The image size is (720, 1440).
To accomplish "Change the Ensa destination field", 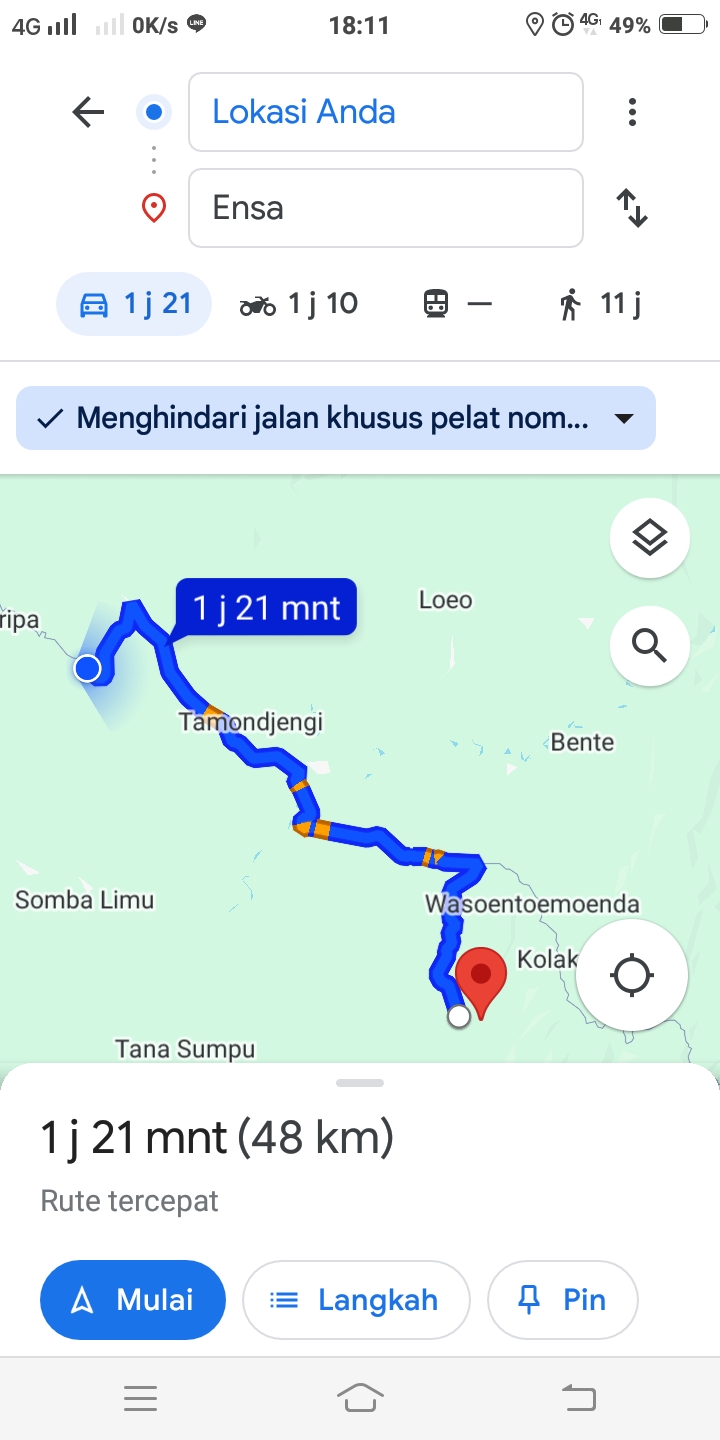I will tap(386, 208).
